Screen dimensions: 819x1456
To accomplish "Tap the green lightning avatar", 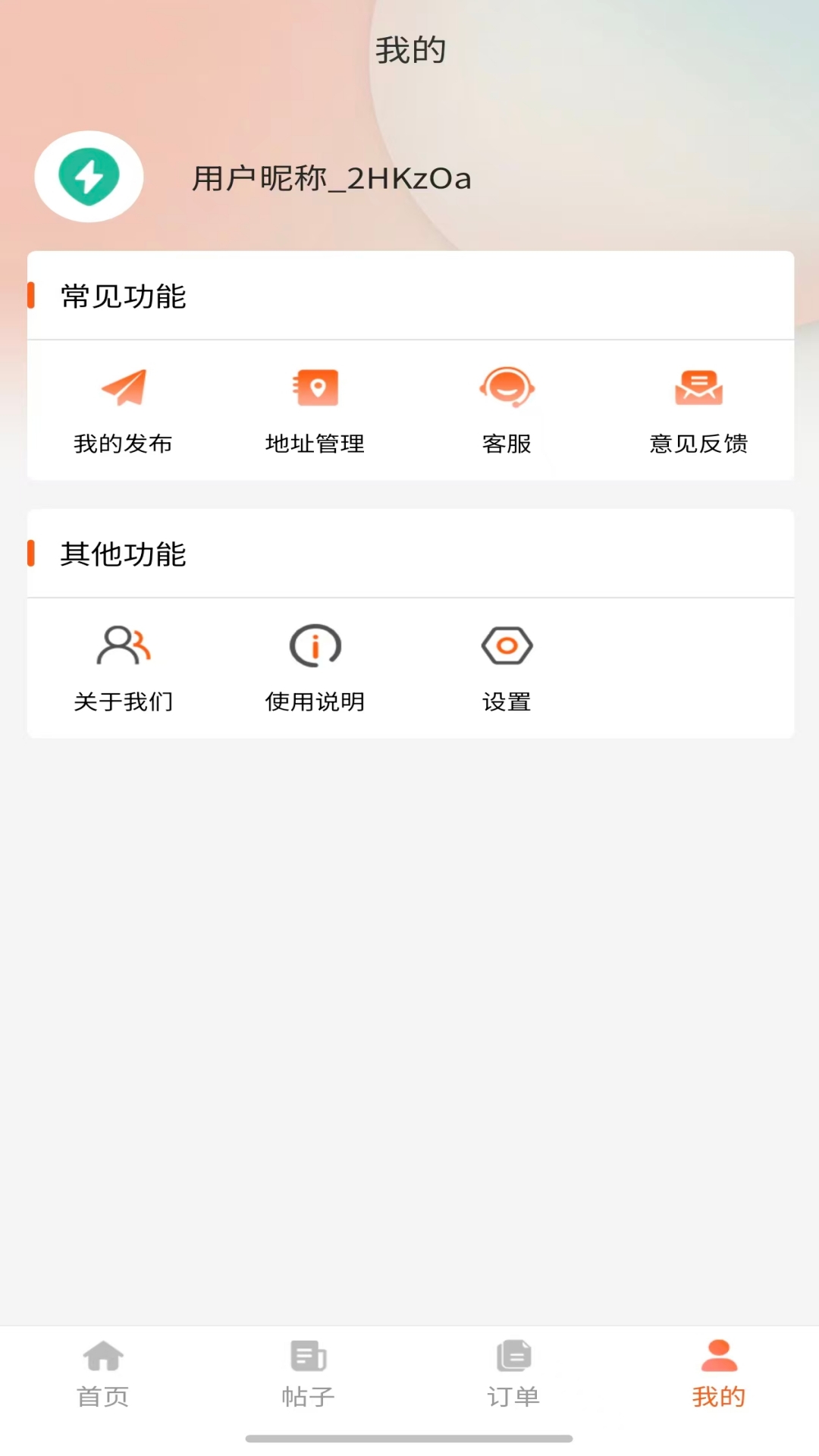I will pos(89,178).
